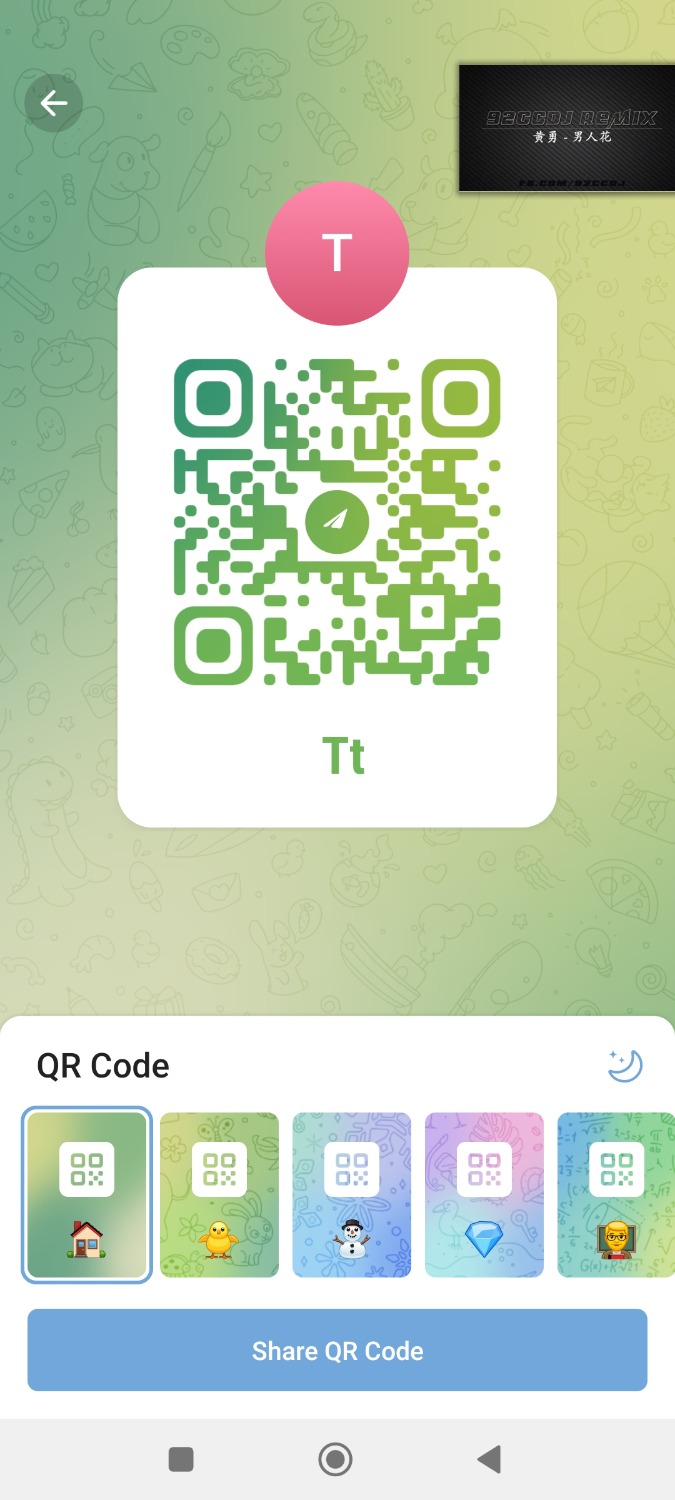Select the teacher theme
The height and width of the screenshot is (1500, 675).
(615, 1194)
